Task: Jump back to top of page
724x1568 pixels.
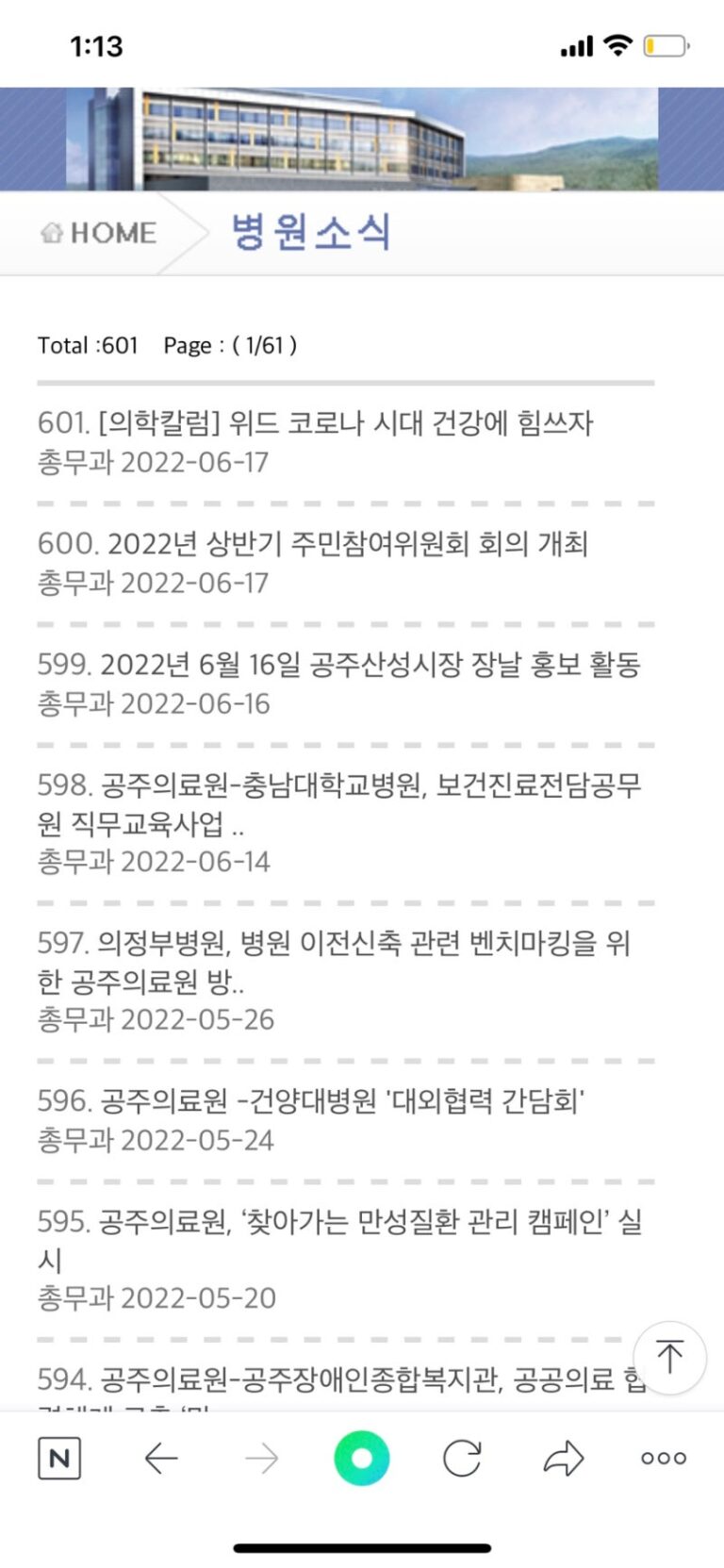Action: pyautogui.click(x=669, y=1357)
